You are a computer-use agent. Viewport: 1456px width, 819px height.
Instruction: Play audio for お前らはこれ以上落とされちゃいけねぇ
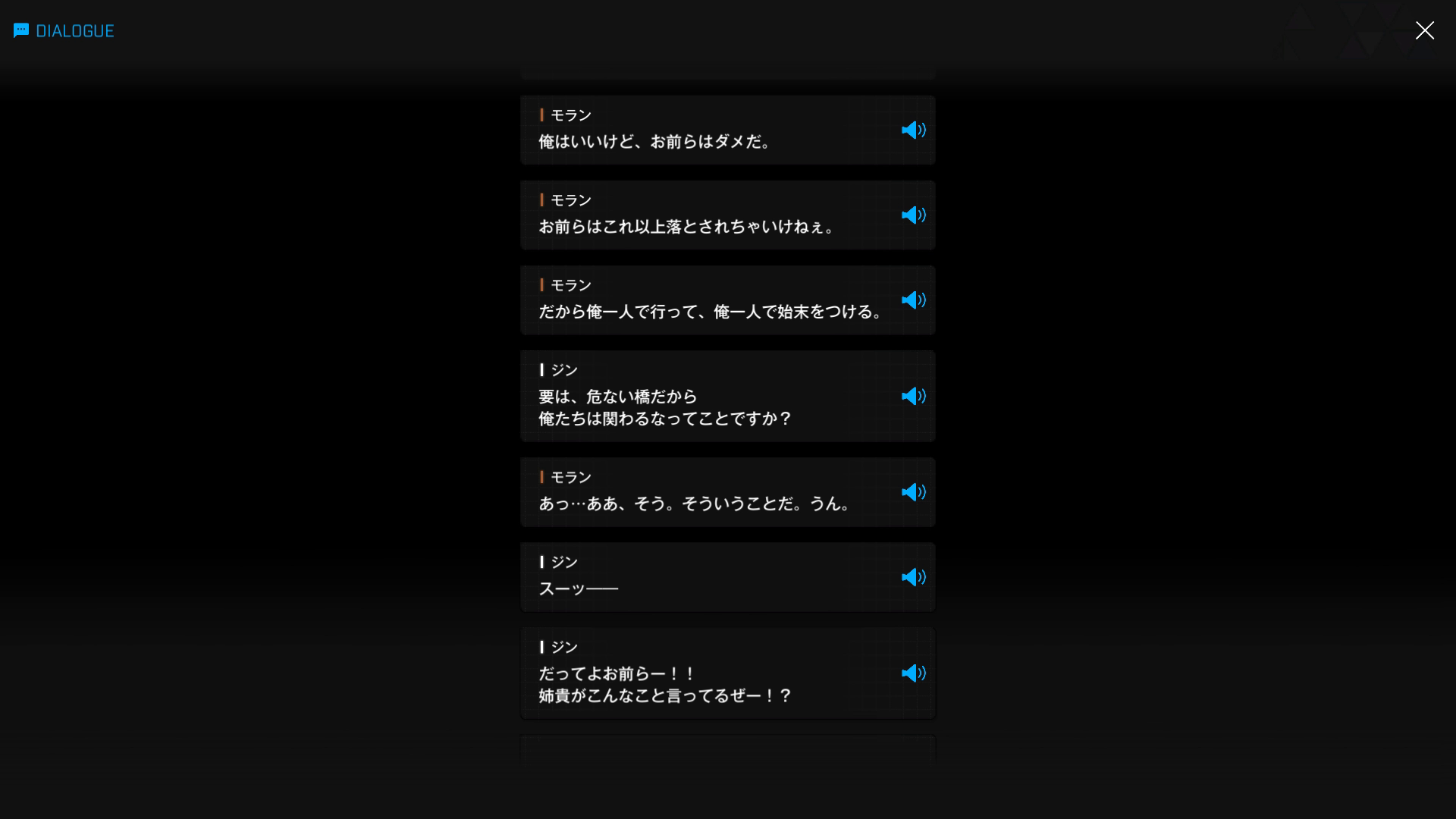pyautogui.click(x=913, y=215)
